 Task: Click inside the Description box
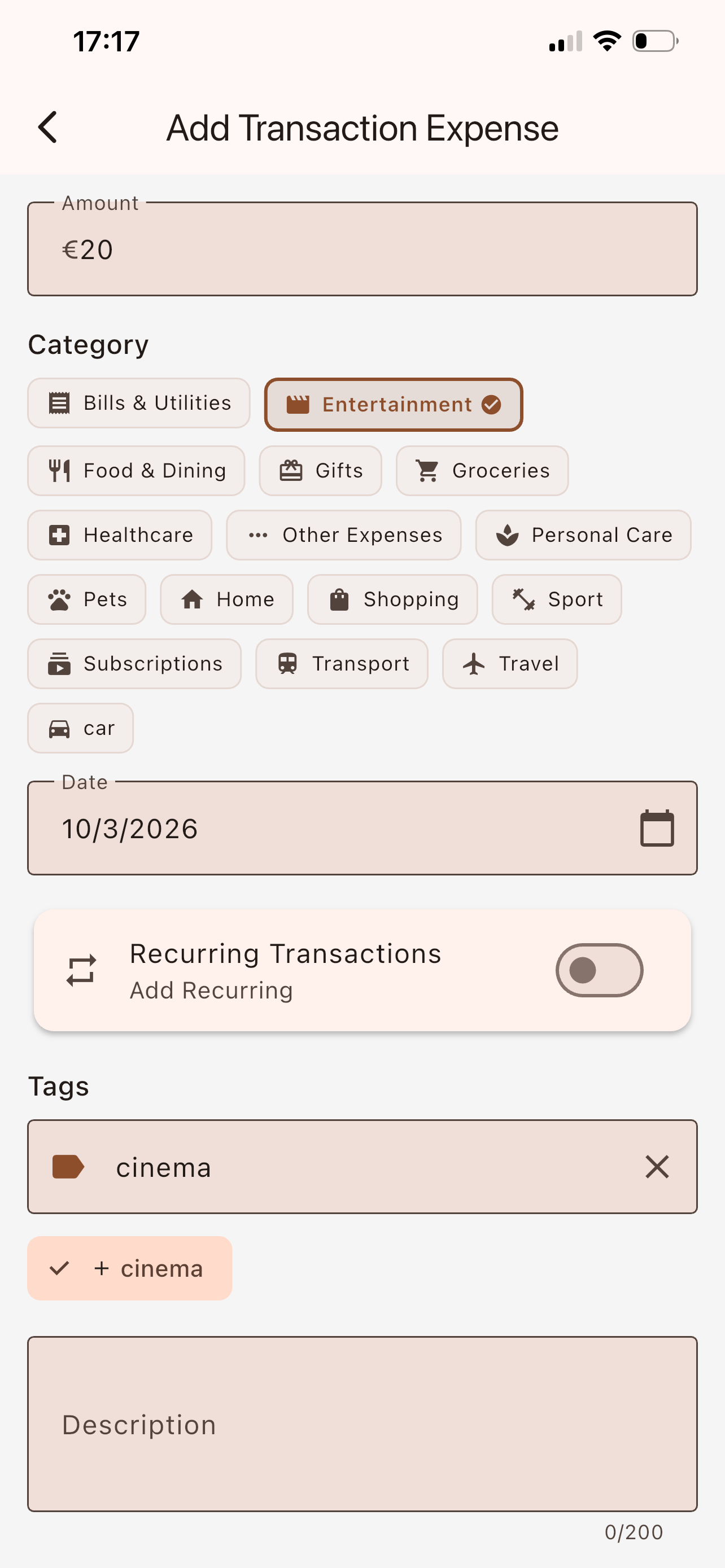362,1423
